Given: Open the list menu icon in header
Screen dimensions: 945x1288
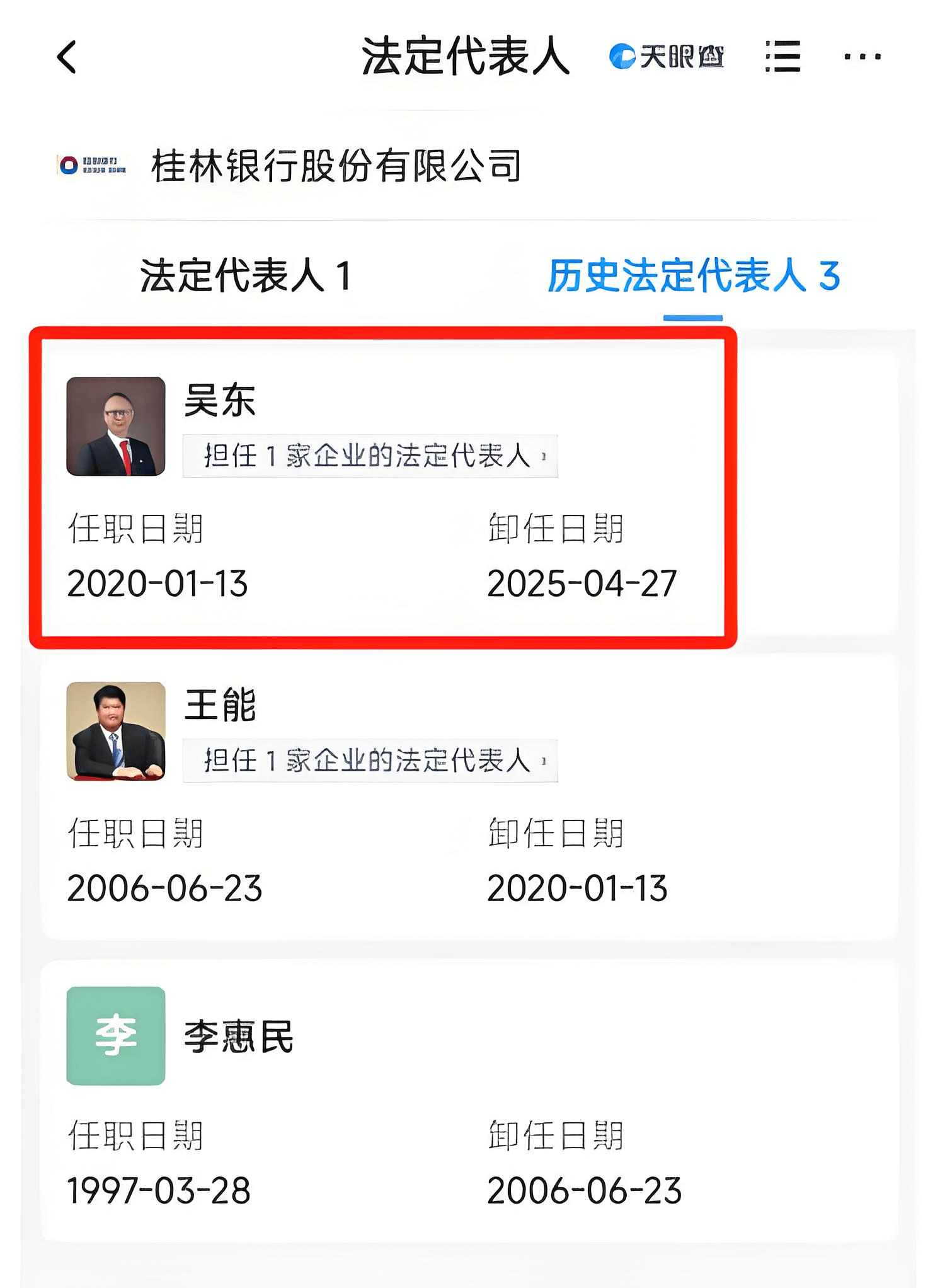Looking at the screenshot, I should (x=782, y=57).
